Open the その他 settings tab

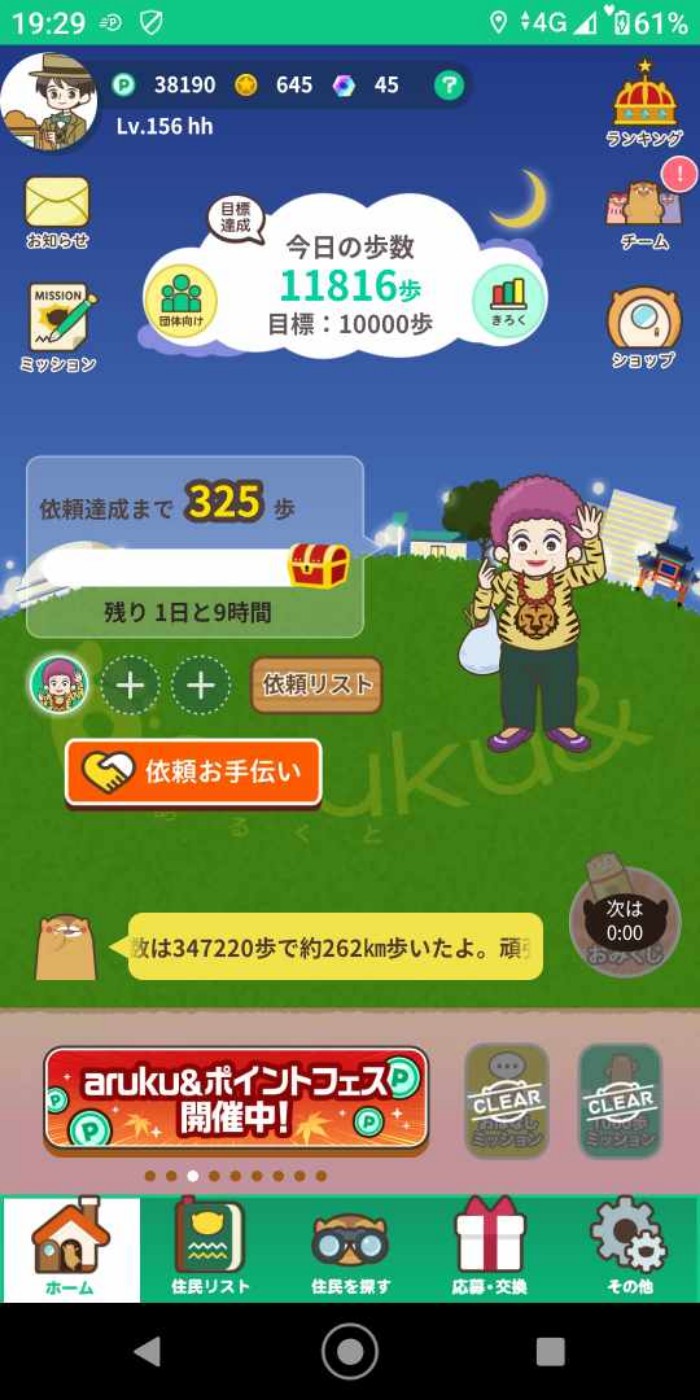click(x=629, y=1249)
